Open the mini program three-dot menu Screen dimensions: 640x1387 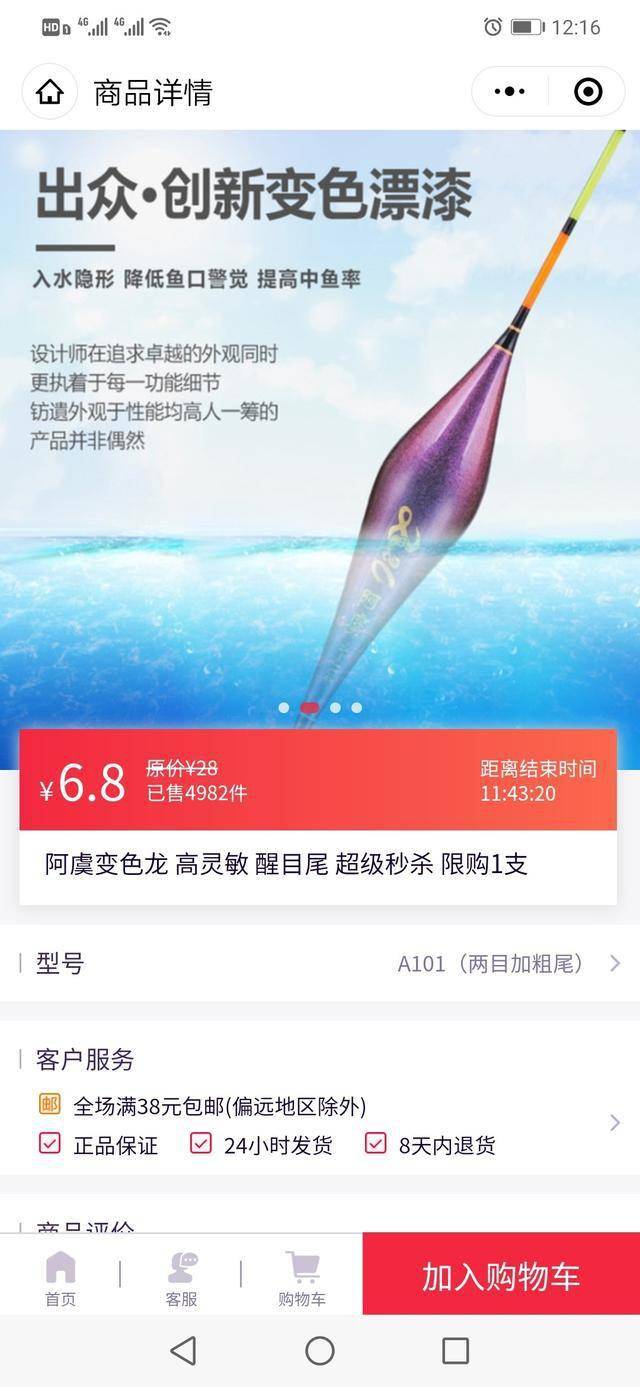pos(510,92)
